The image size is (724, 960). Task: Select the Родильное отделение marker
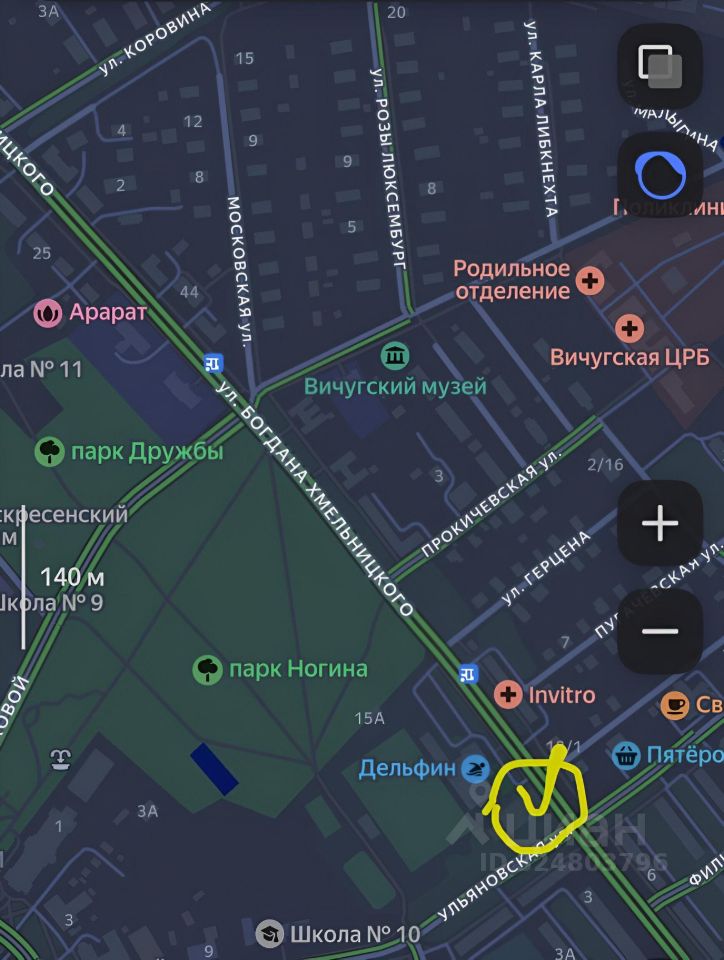click(x=590, y=281)
